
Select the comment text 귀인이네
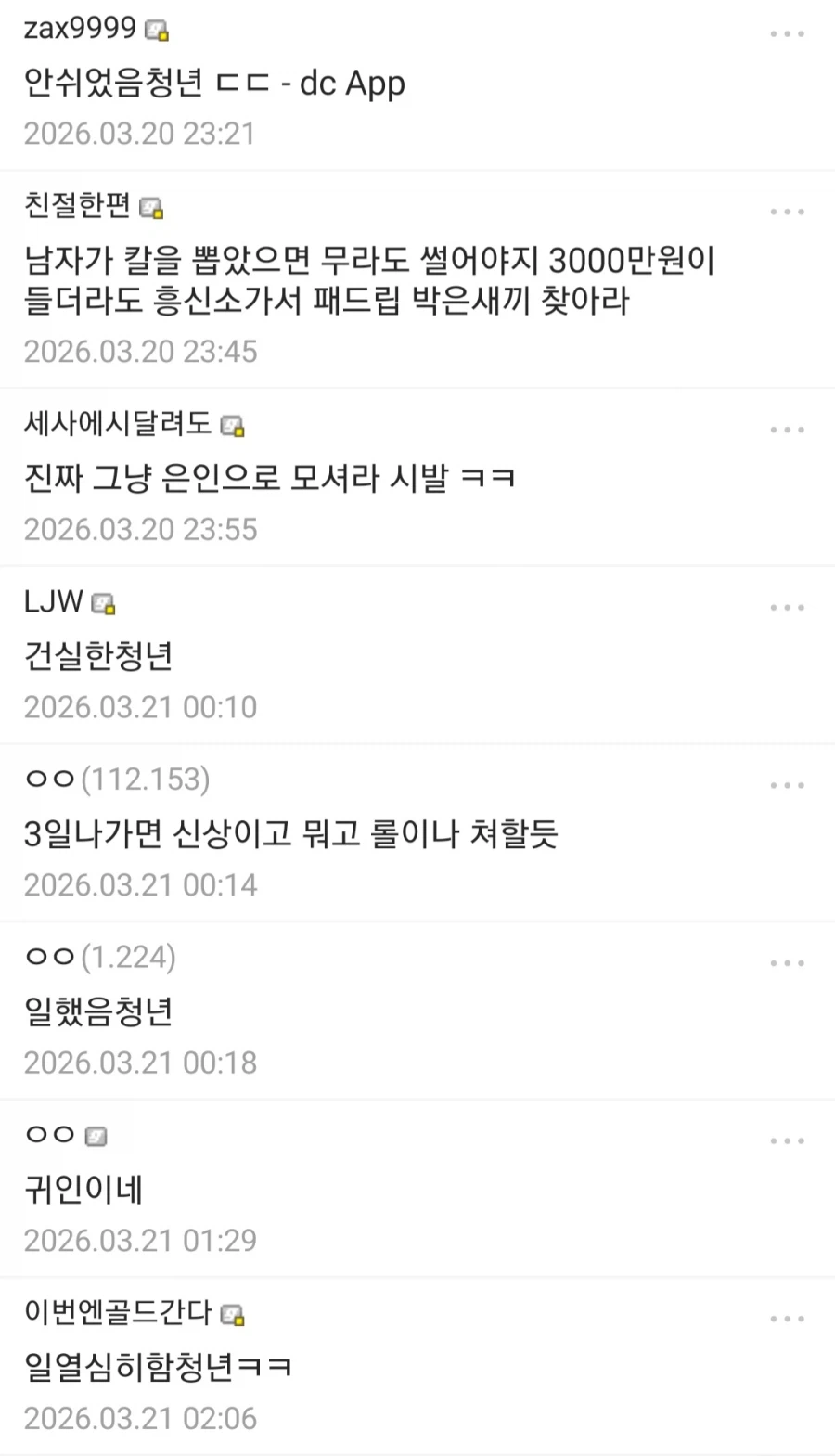click(82, 1192)
